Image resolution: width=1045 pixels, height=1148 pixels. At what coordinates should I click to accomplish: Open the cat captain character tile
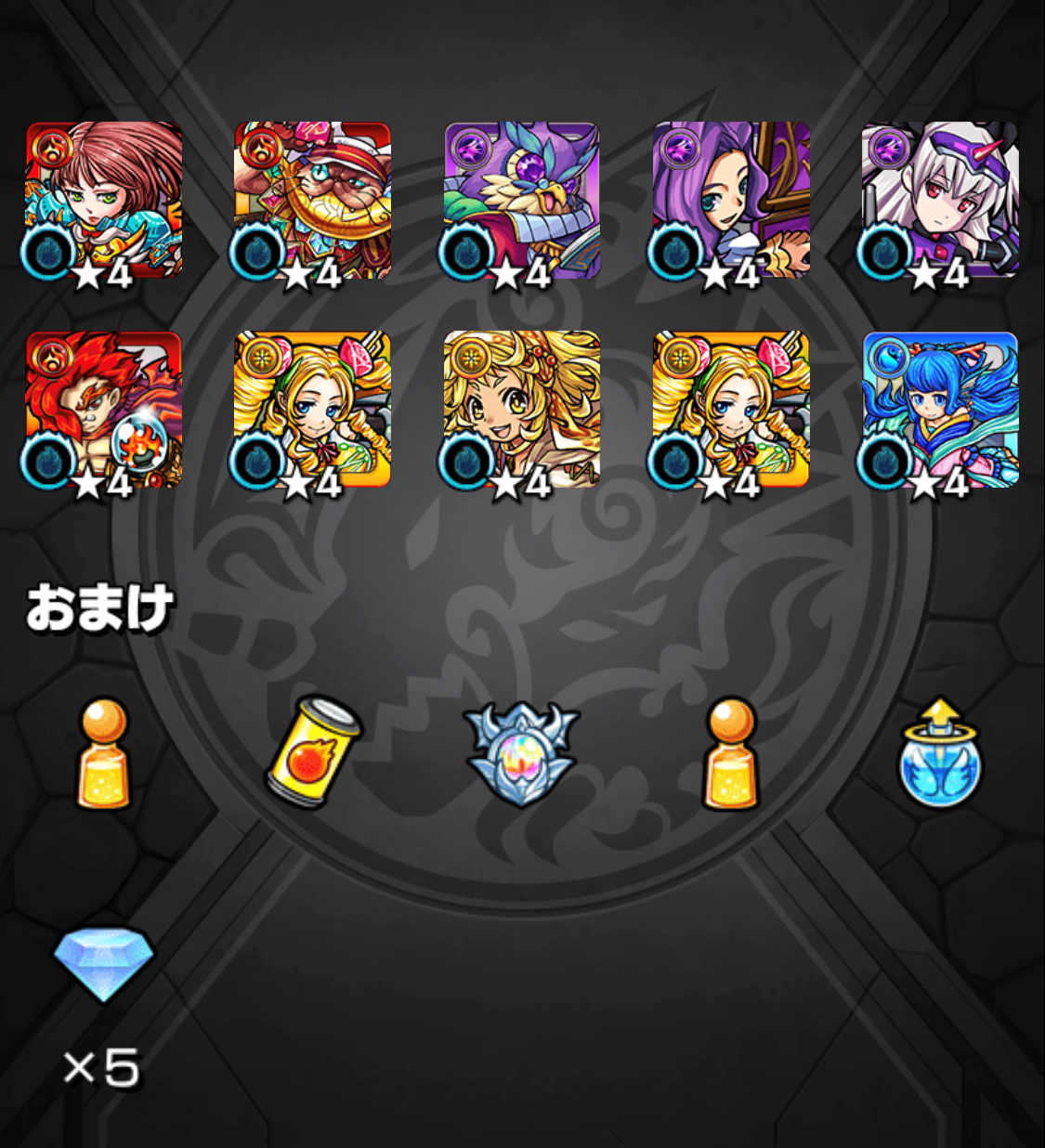point(313,200)
